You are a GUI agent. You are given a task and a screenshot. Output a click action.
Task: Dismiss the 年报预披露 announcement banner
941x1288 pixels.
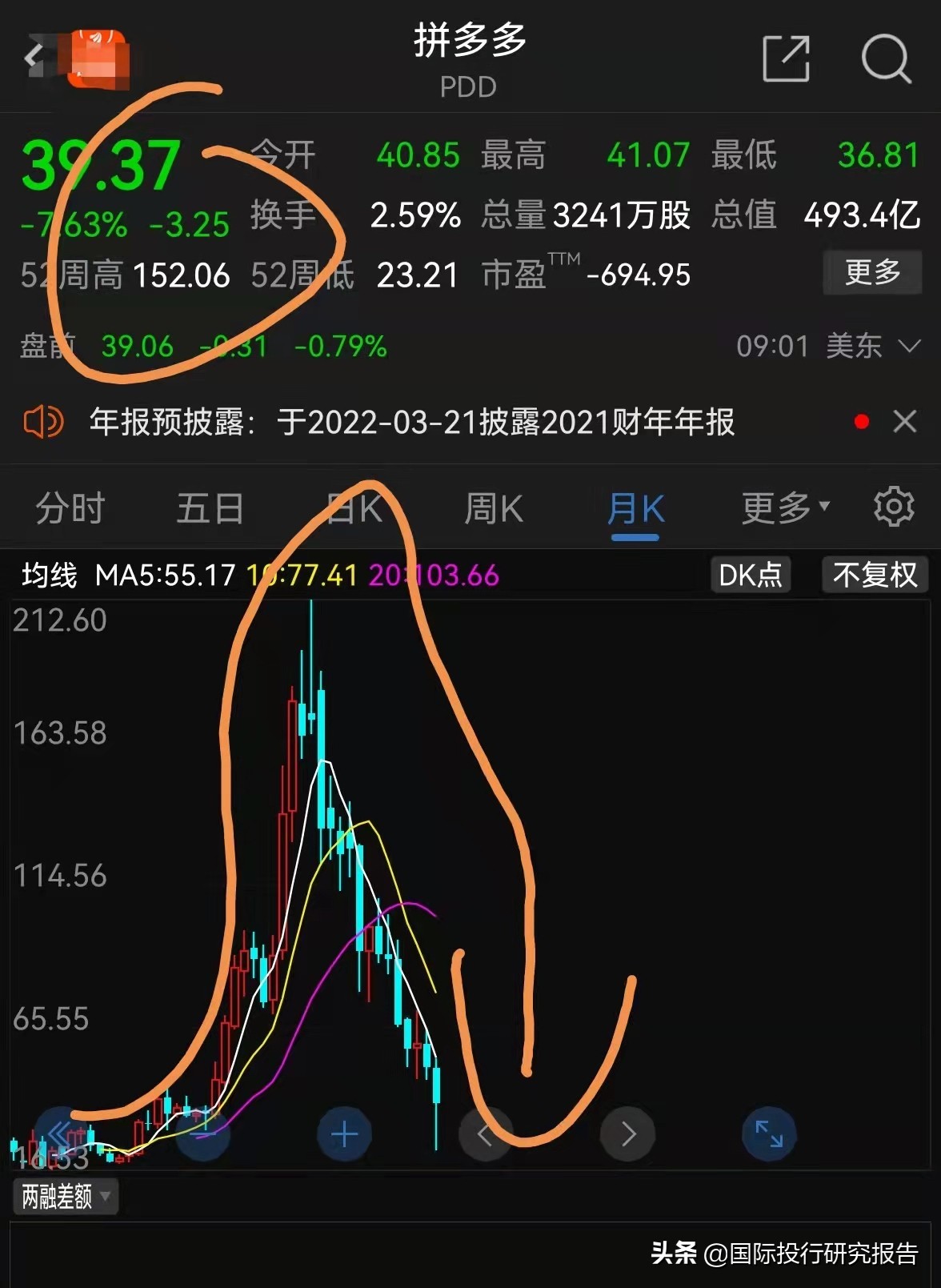pyautogui.click(x=905, y=421)
